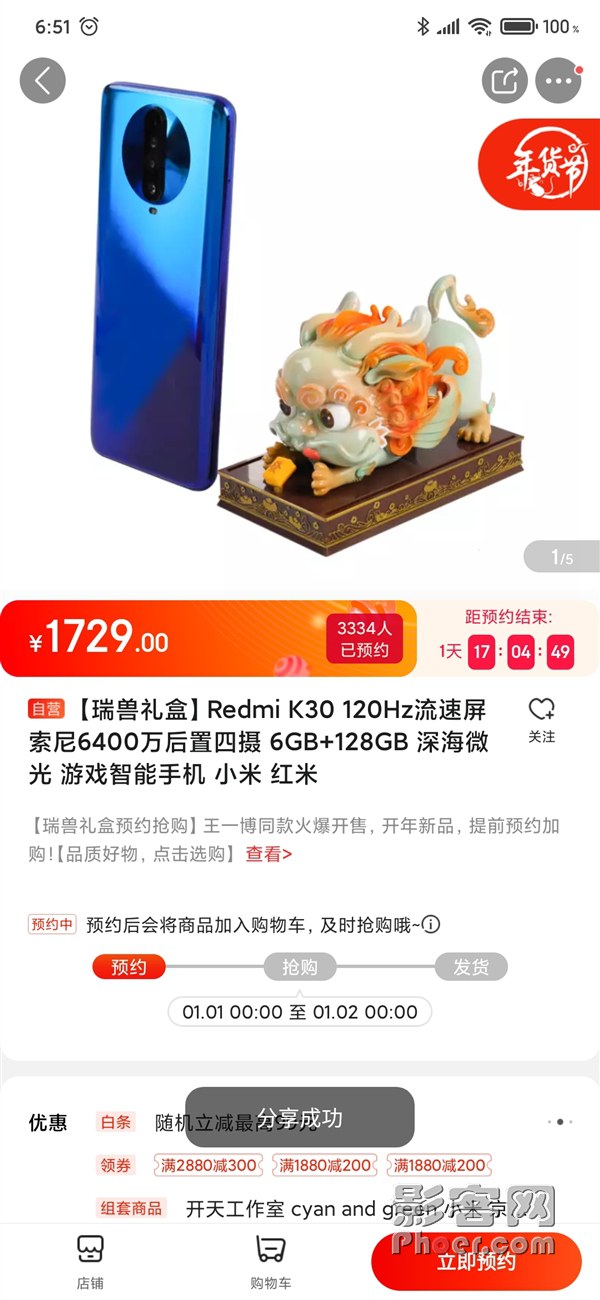This screenshot has height=1300, width=600.
Task: Open the three-dot overflow menu
Action: pos(558,81)
